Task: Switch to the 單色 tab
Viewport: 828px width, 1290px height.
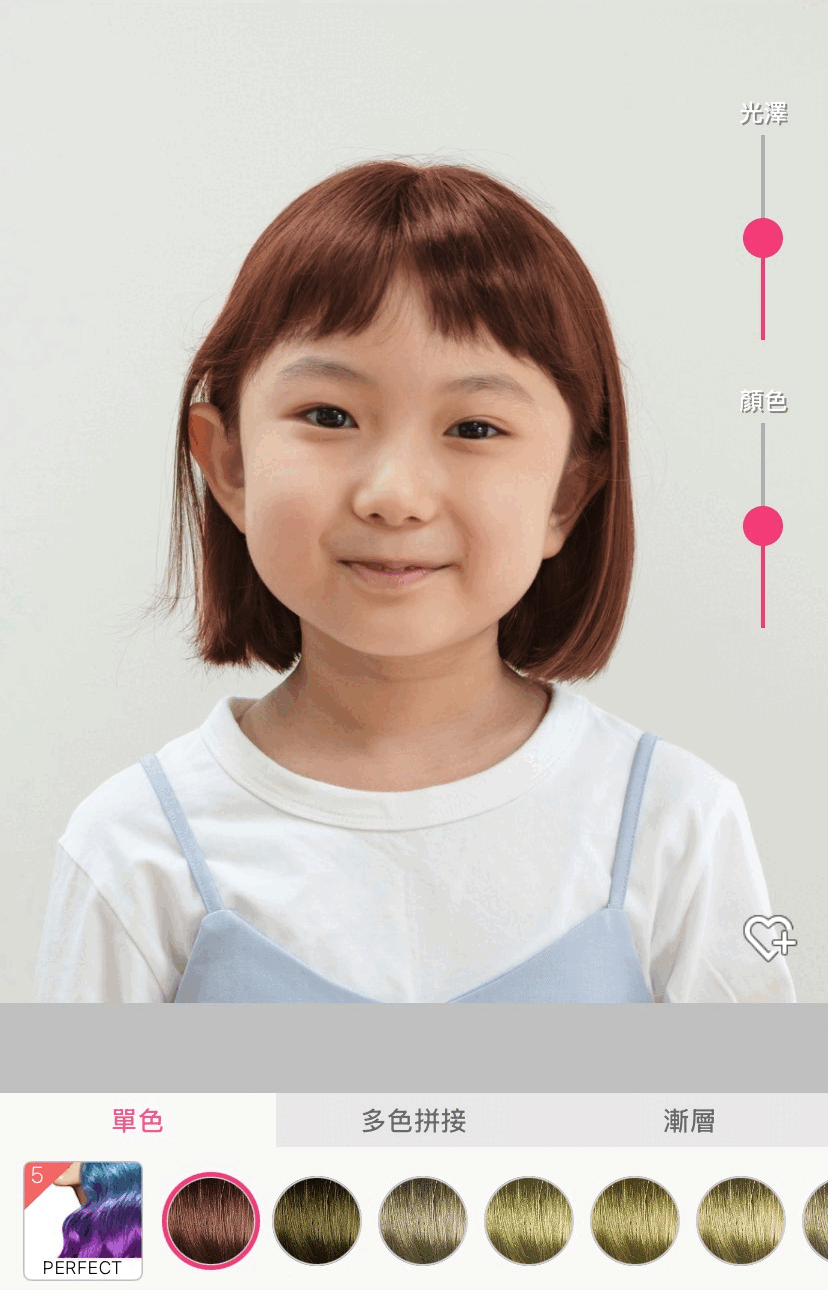Action: pos(138,1121)
